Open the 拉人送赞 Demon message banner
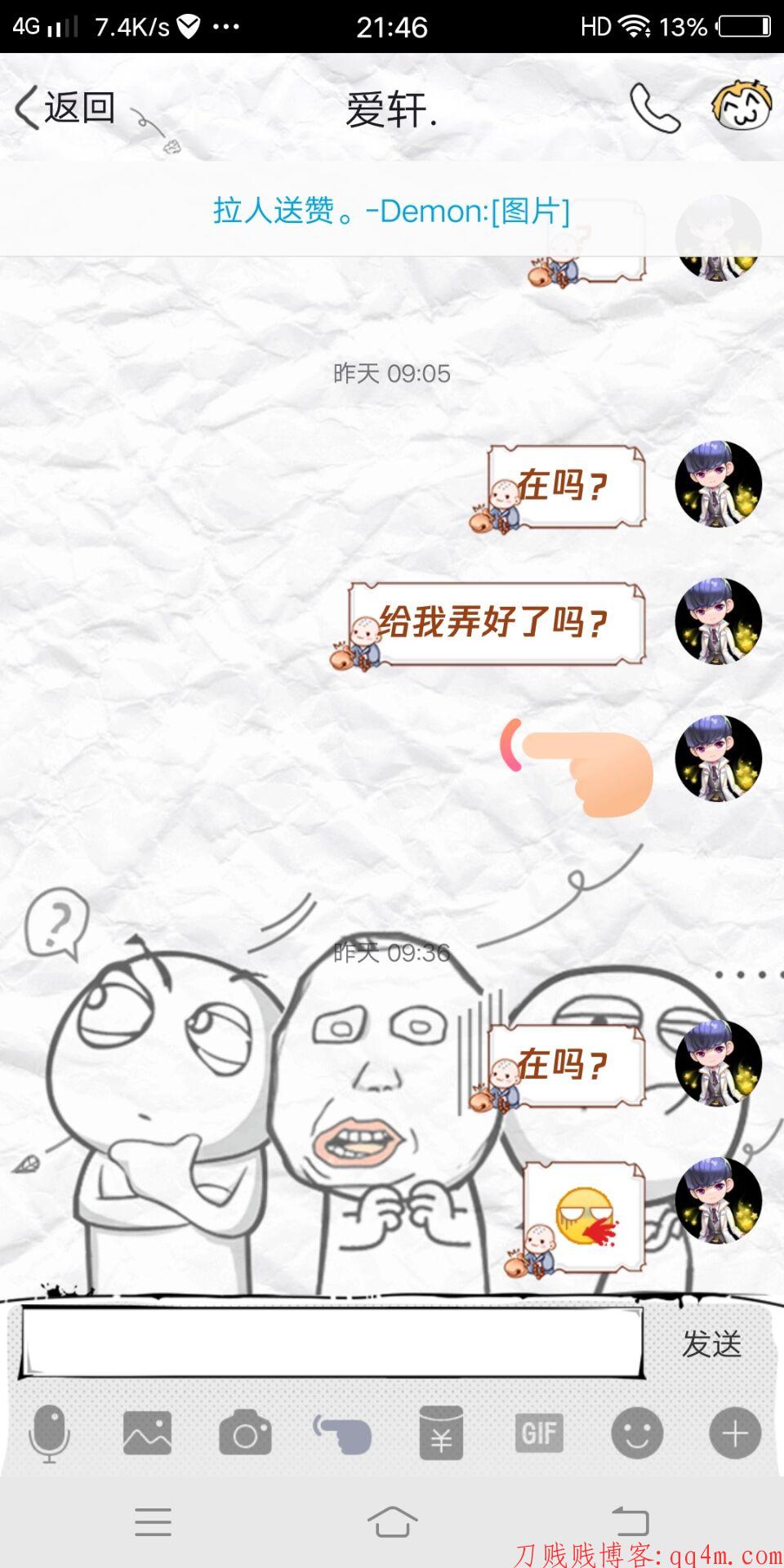The height and width of the screenshot is (1568, 784). (x=391, y=211)
